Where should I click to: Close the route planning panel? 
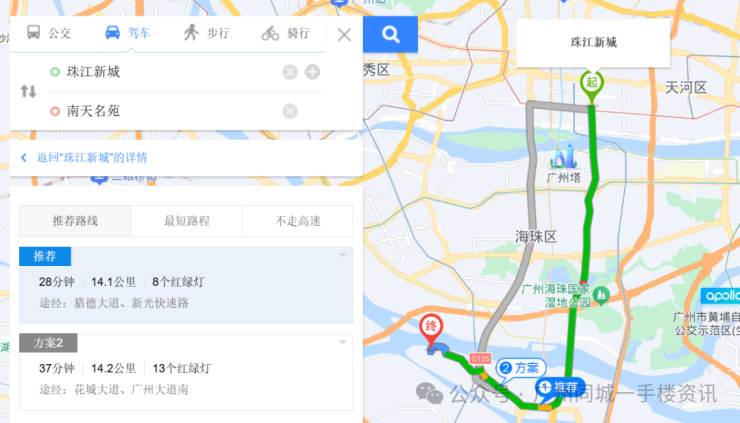(344, 35)
